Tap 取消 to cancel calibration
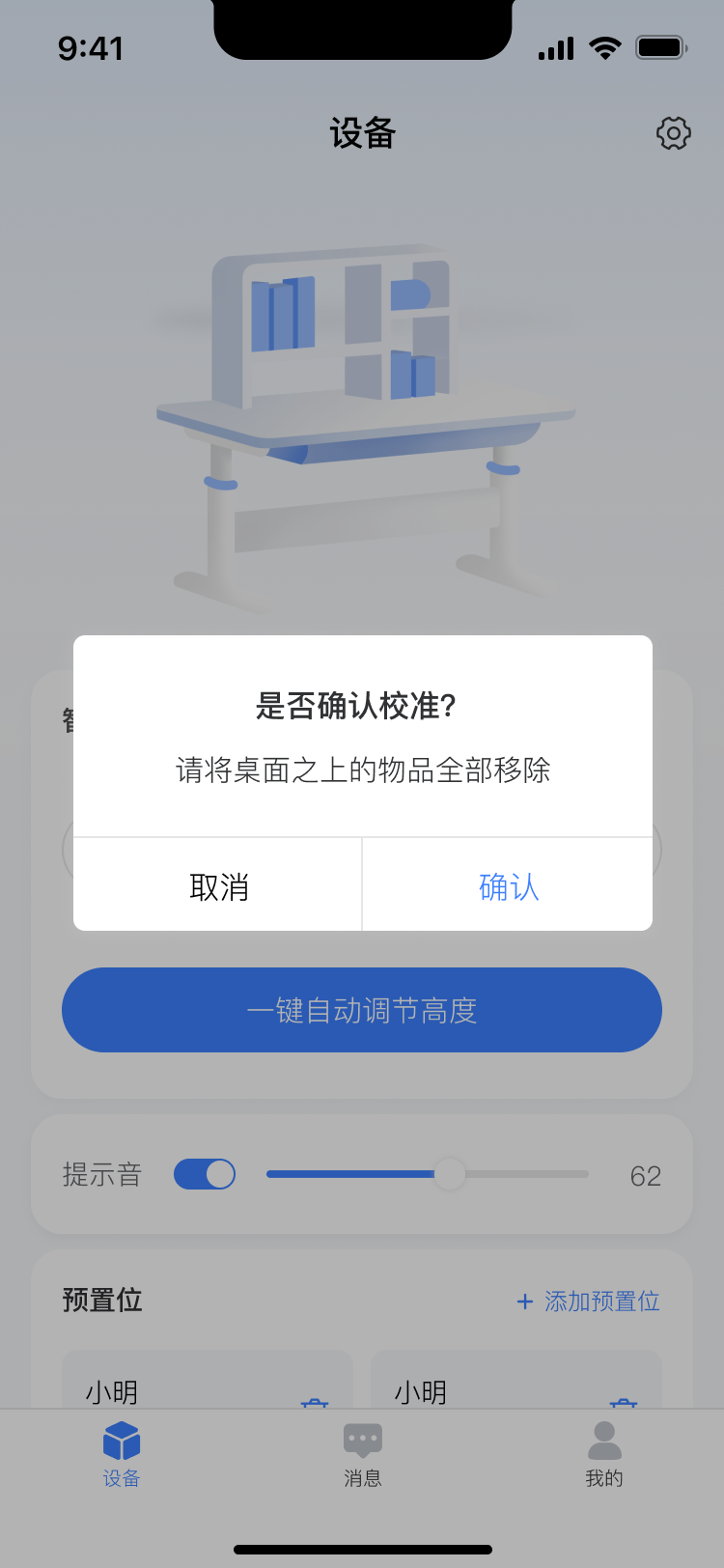The width and height of the screenshot is (724, 1568). click(218, 885)
